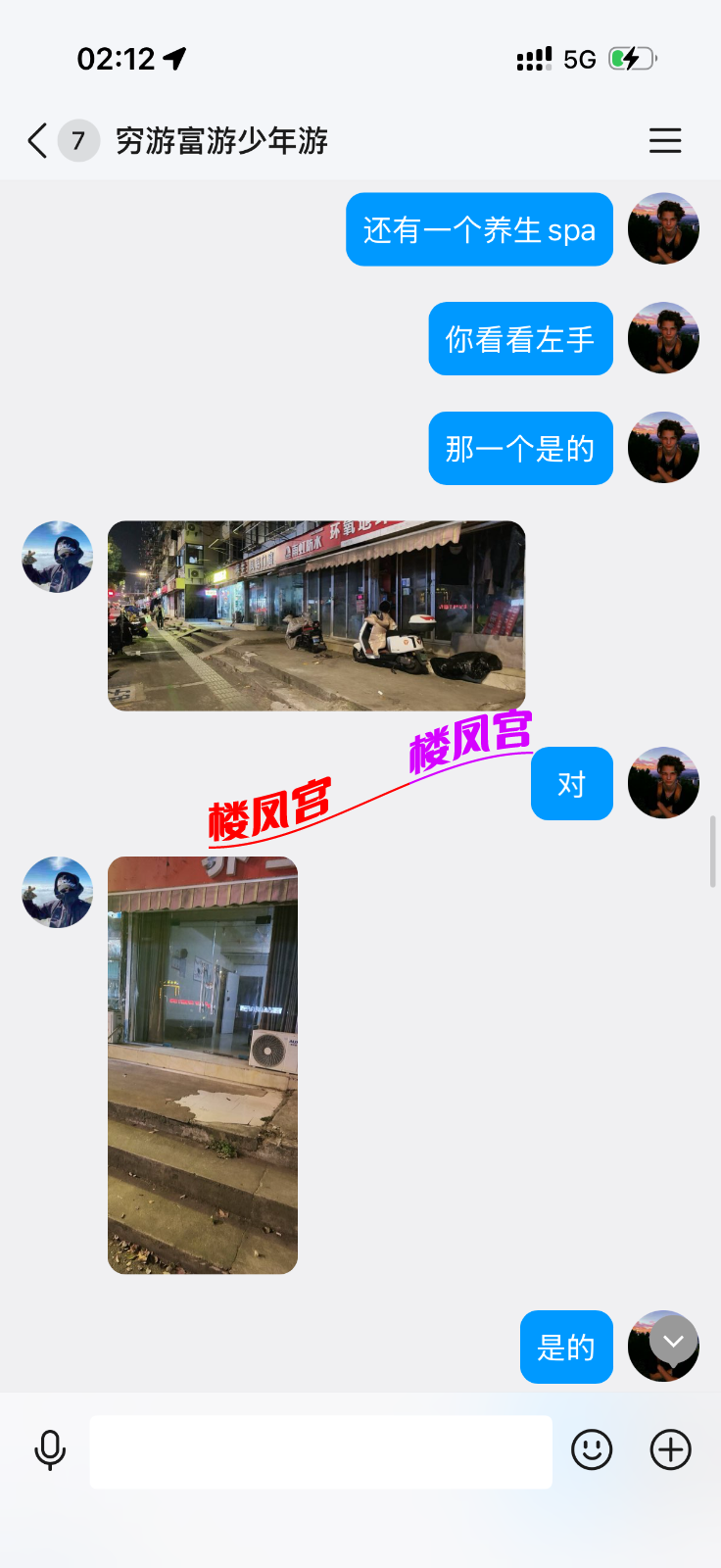Tap the sender's avatar beside the street photo
721x1568 pixels.
(56, 557)
